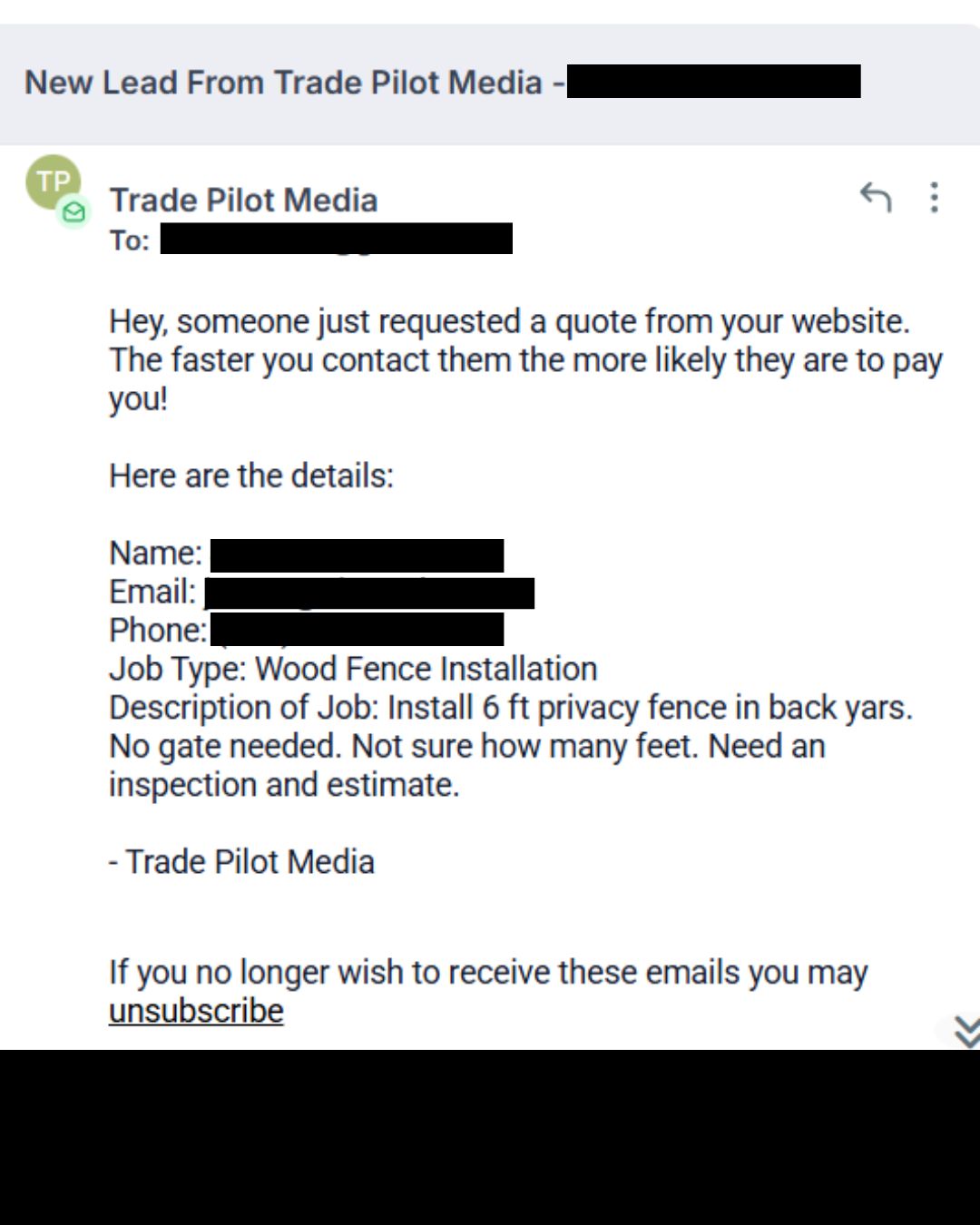Reply to the Trade Pilot Media email

click(876, 196)
